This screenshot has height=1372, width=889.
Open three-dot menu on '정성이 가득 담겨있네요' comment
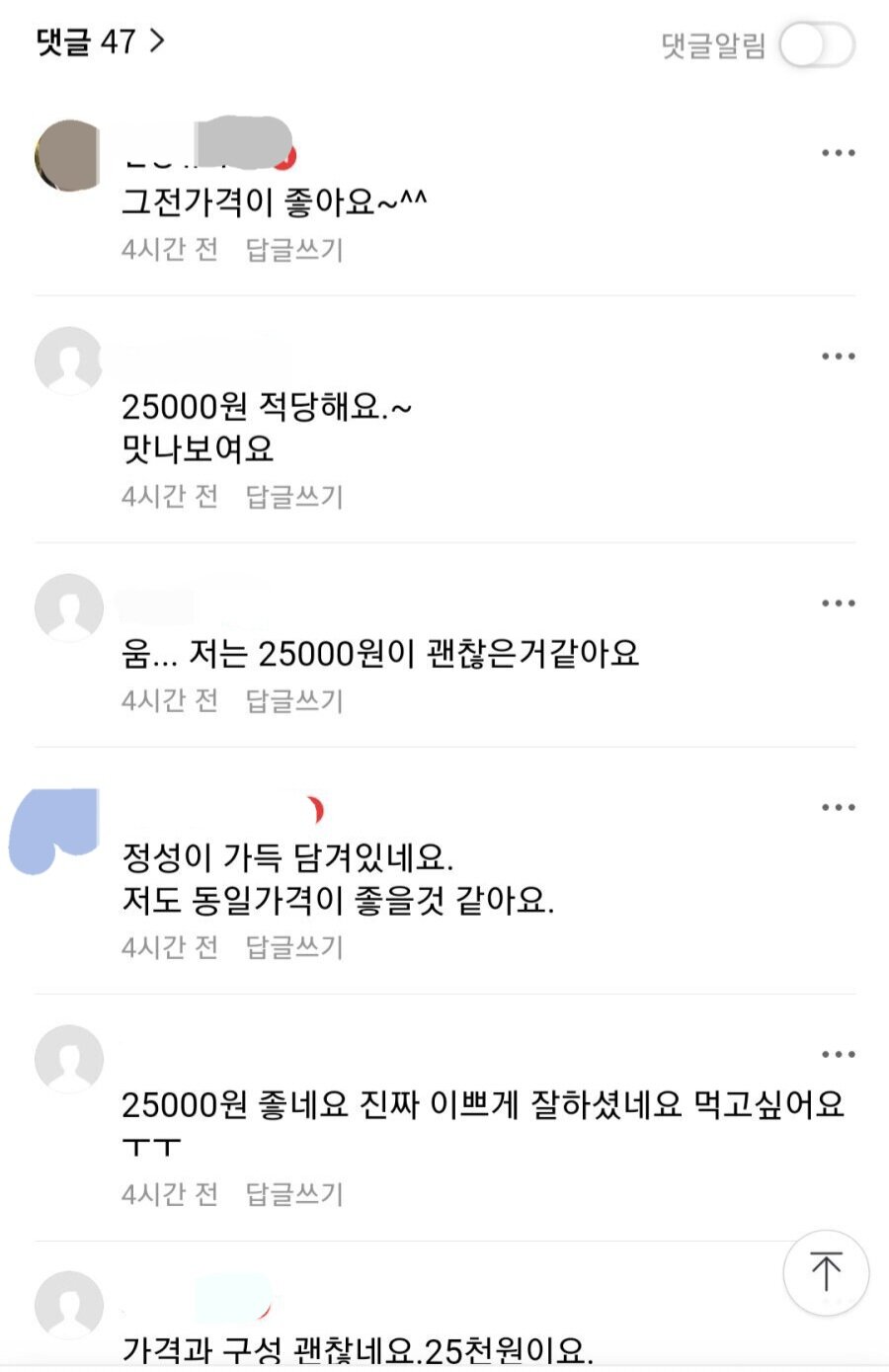(x=838, y=808)
